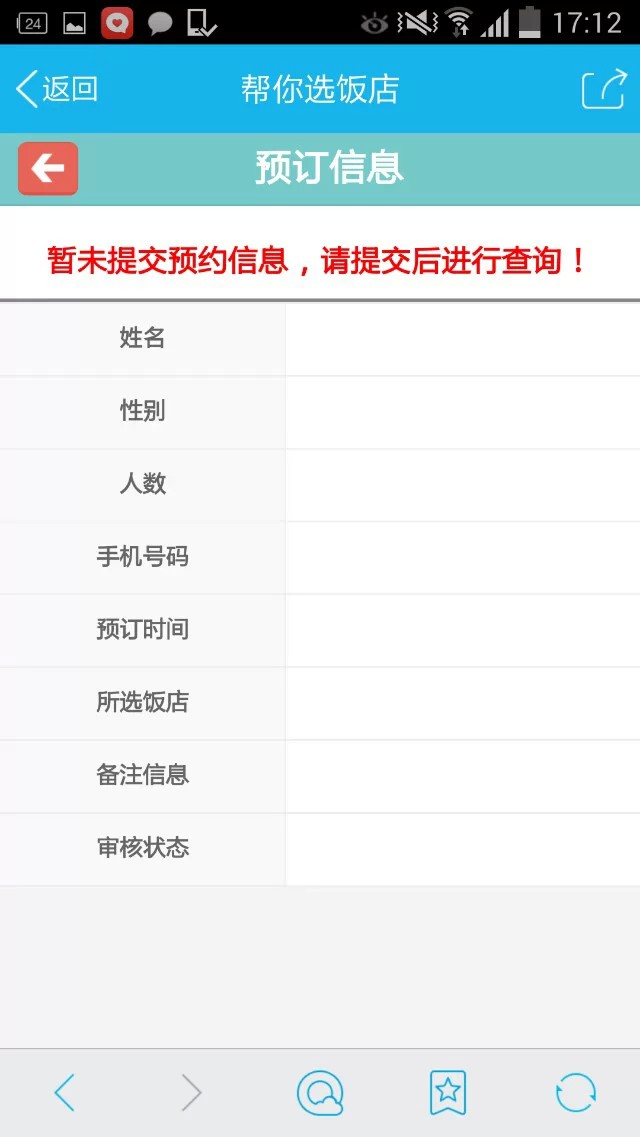Share this page via top-right icon
640x1137 pixels.
click(x=603, y=89)
